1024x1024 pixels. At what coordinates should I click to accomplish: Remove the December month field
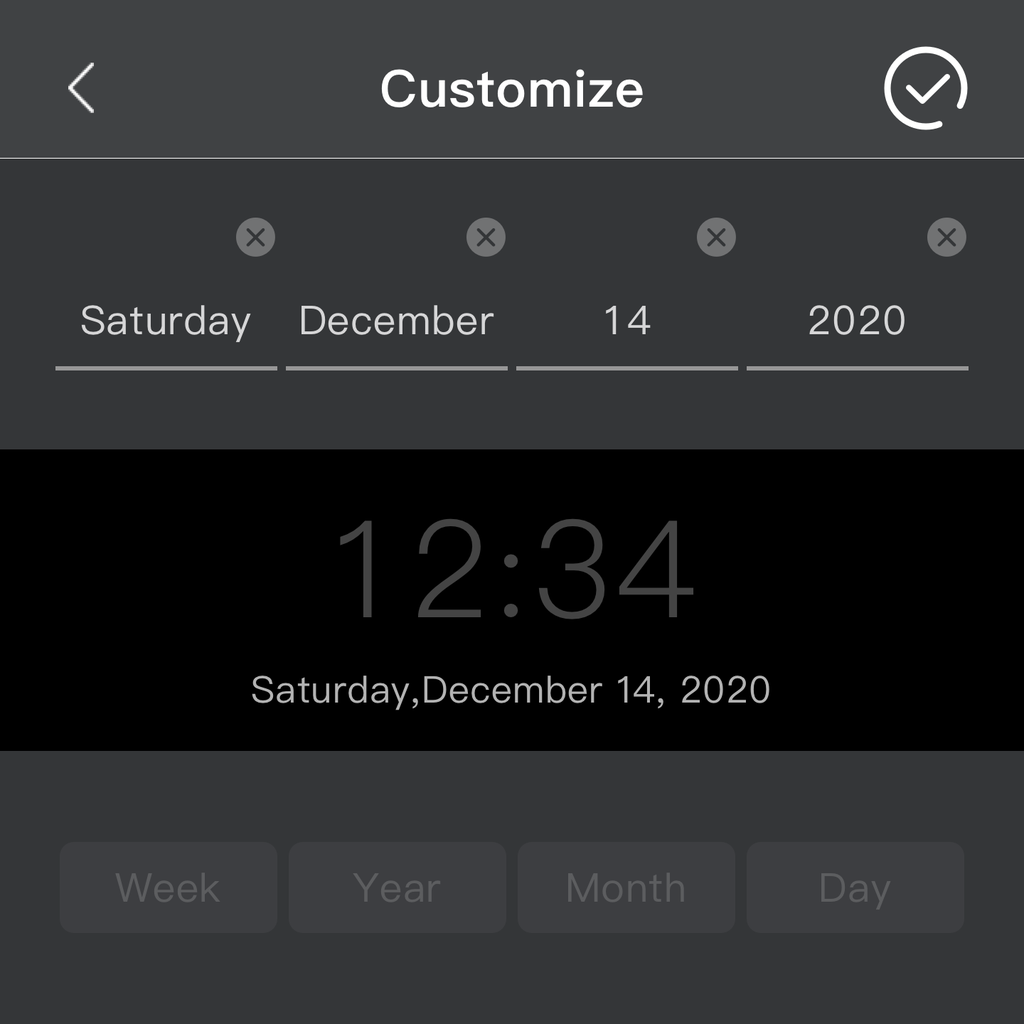[x=486, y=238]
